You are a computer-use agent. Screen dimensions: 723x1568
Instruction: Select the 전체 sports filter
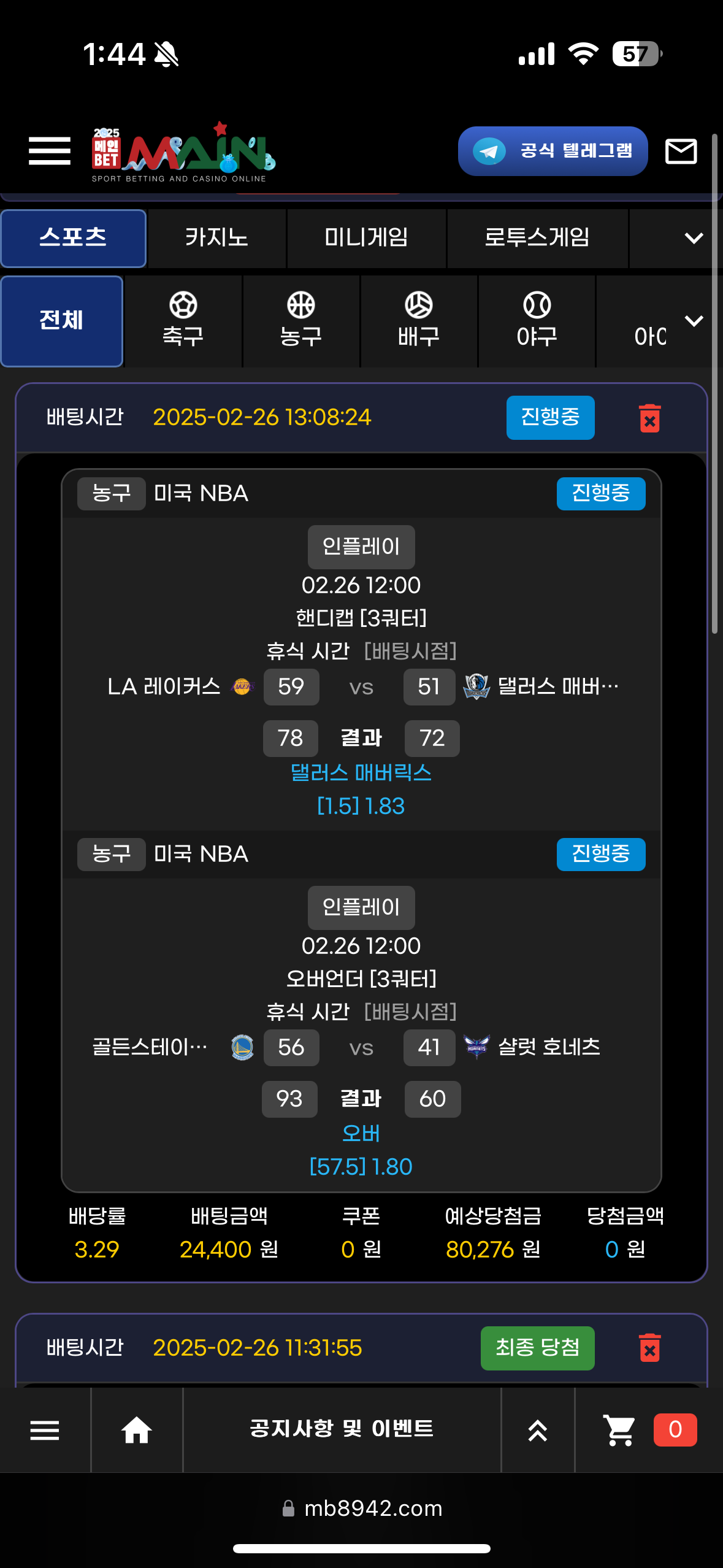(x=62, y=321)
